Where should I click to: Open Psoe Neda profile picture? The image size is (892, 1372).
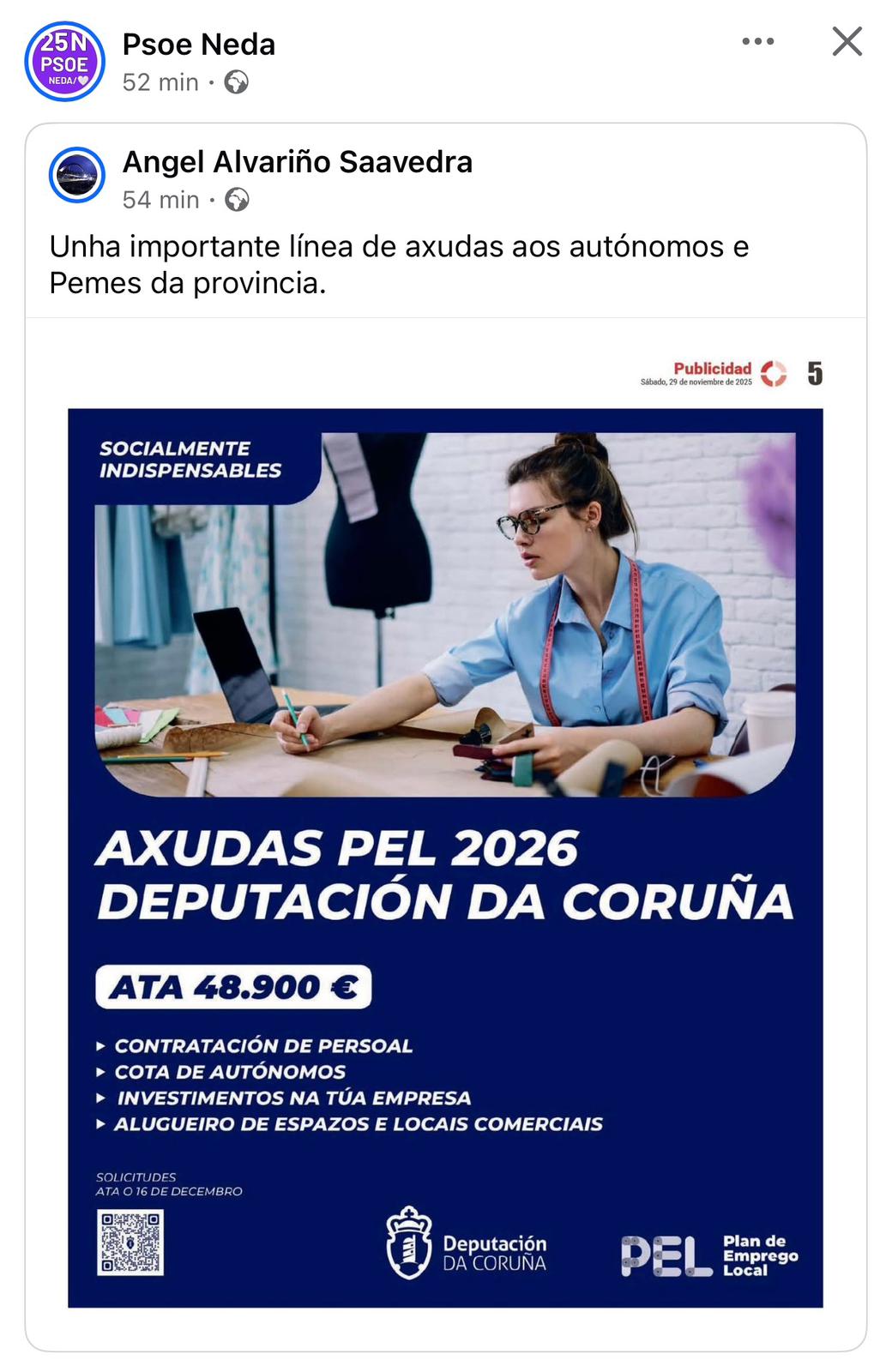click(64, 62)
